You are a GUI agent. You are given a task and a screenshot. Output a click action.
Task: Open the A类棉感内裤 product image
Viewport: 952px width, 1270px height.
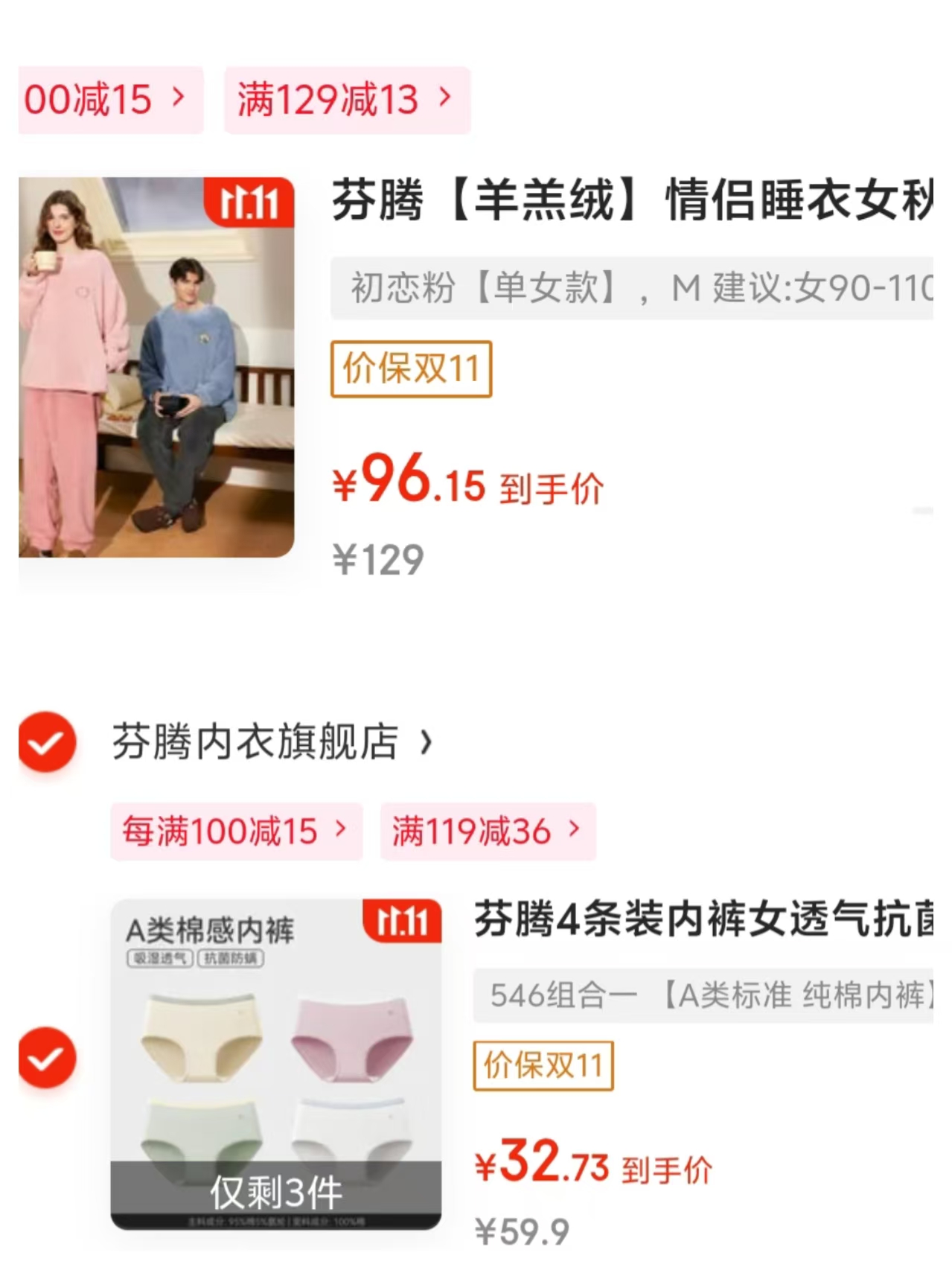[275, 1064]
